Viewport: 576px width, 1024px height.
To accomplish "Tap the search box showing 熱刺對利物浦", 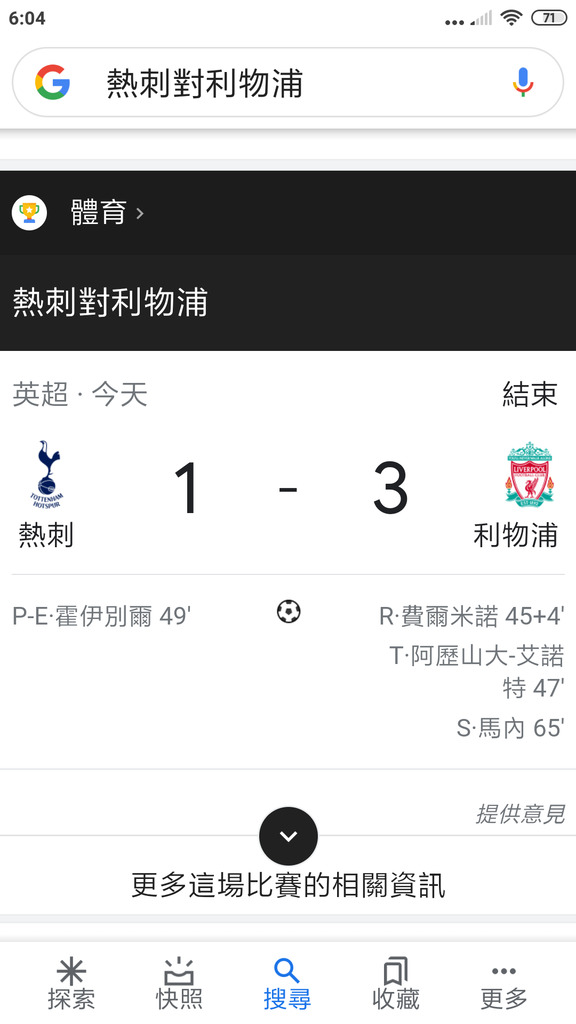I will click(287, 83).
